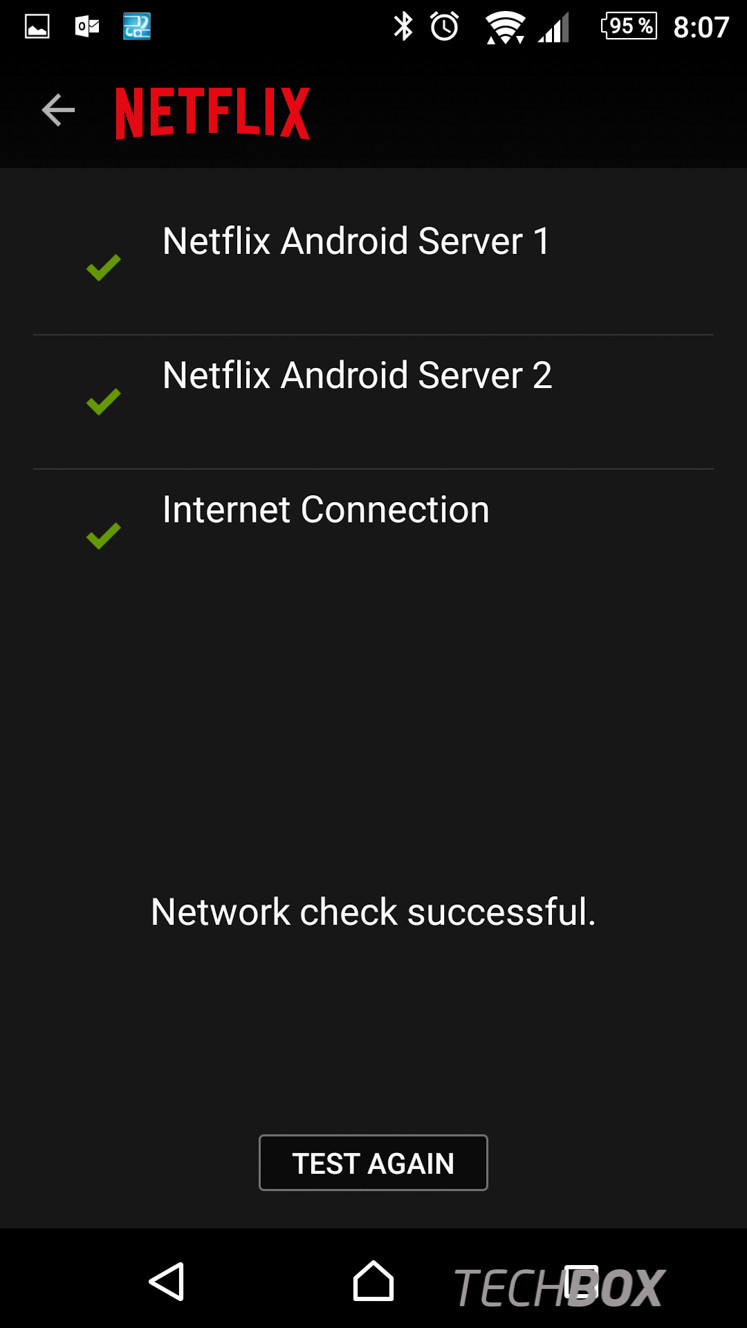Tap the system back button
This screenshot has width=747, height=1328.
pos(167,1281)
